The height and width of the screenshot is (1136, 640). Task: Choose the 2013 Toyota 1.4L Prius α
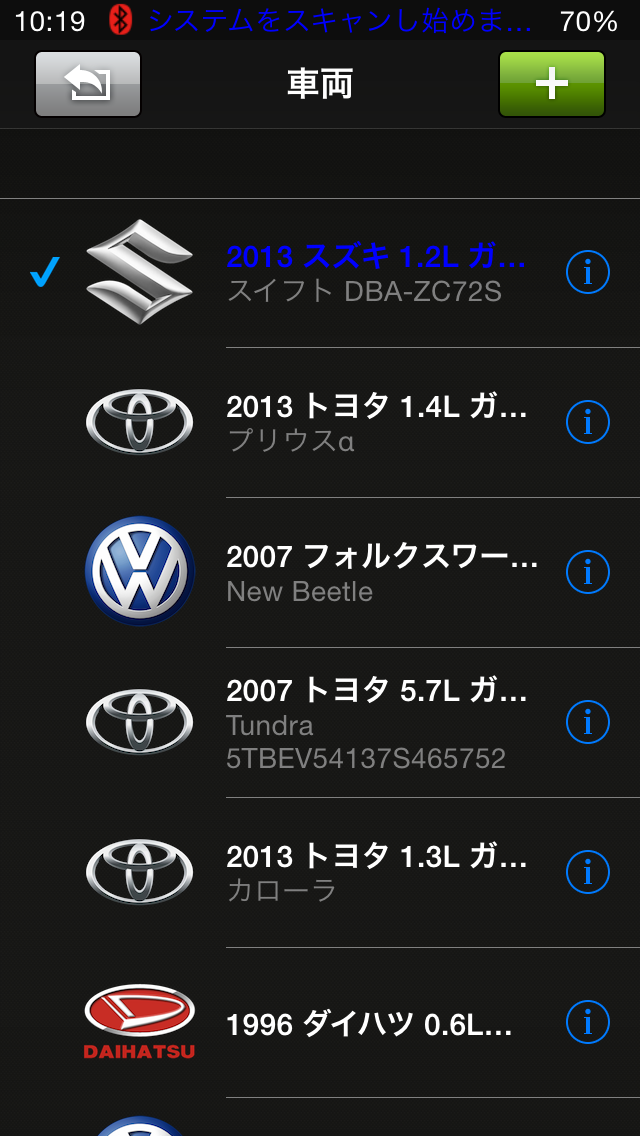(x=375, y=422)
